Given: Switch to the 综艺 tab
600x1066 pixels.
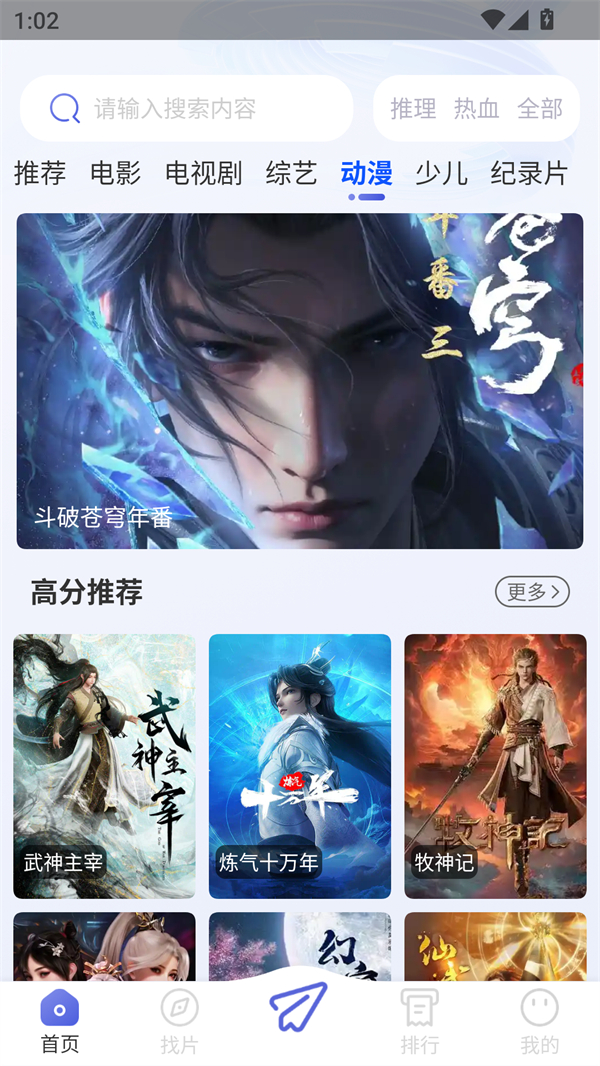Looking at the screenshot, I should pyautogui.click(x=291, y=173).
